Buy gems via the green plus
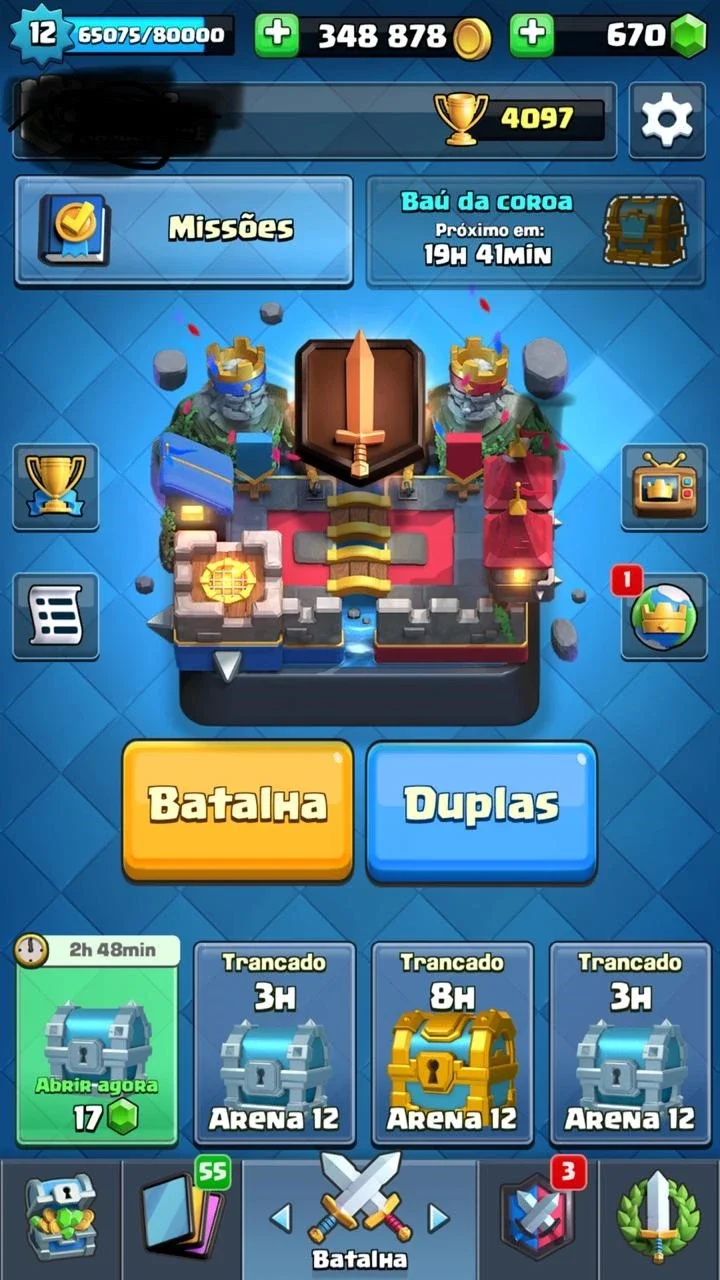 tap(532, 36)
